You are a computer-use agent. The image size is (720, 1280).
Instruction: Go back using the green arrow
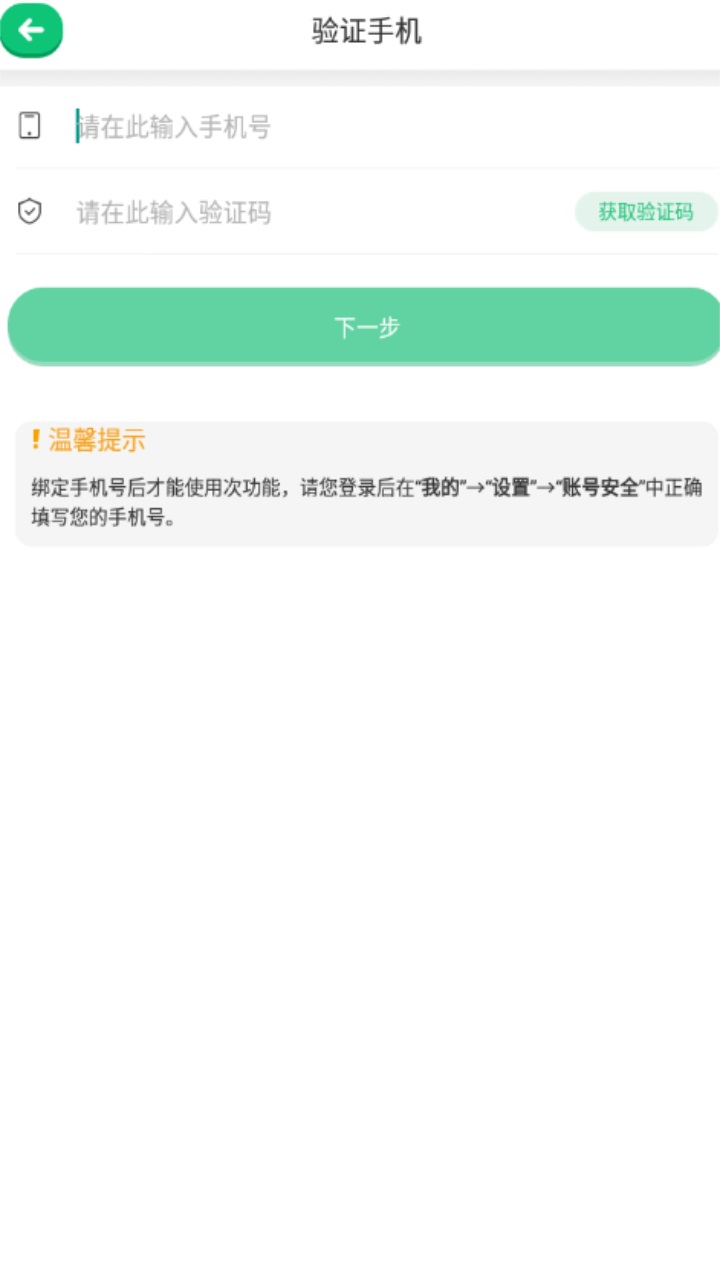[32, 30]
